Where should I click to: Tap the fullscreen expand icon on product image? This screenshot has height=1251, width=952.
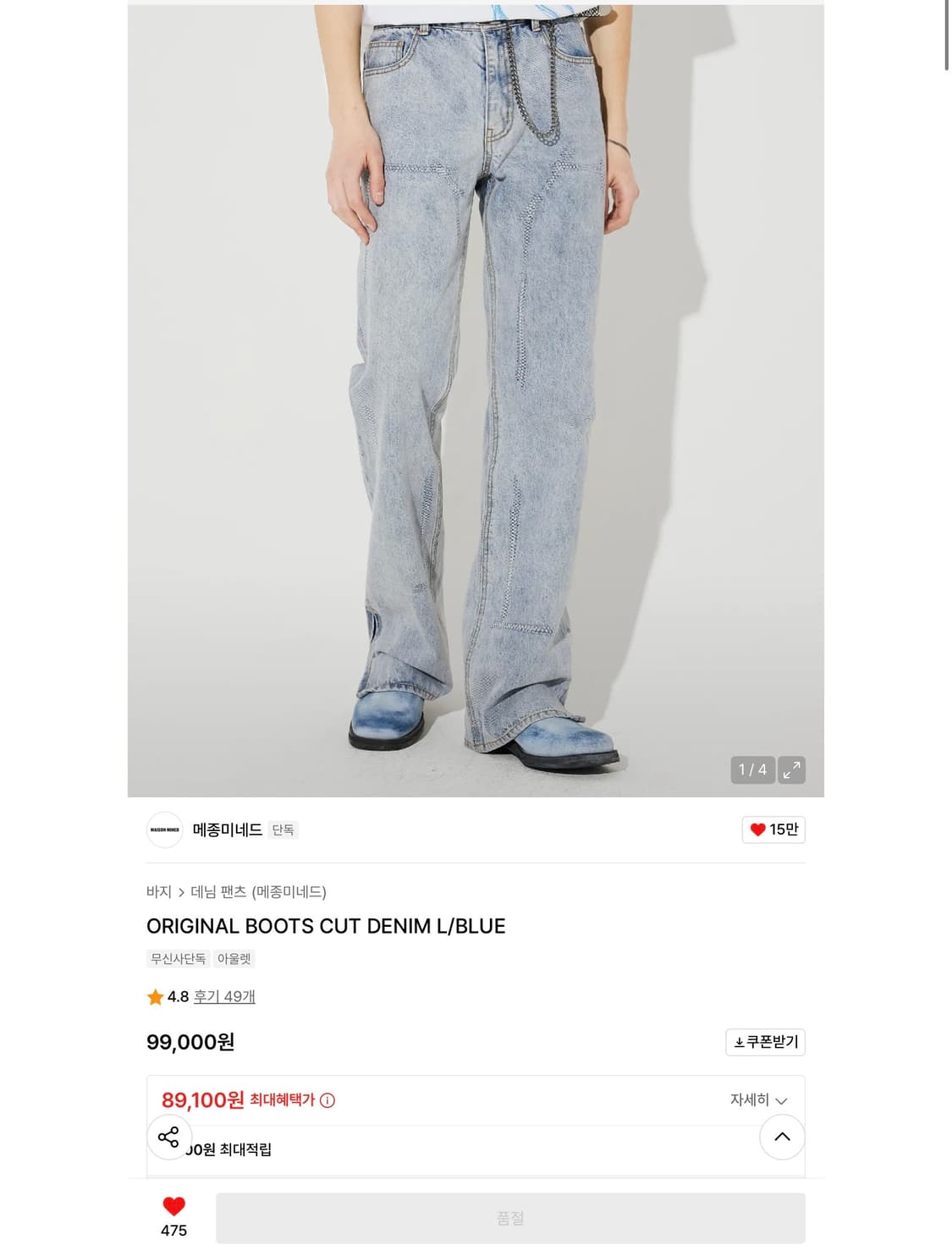click(792, 770)
